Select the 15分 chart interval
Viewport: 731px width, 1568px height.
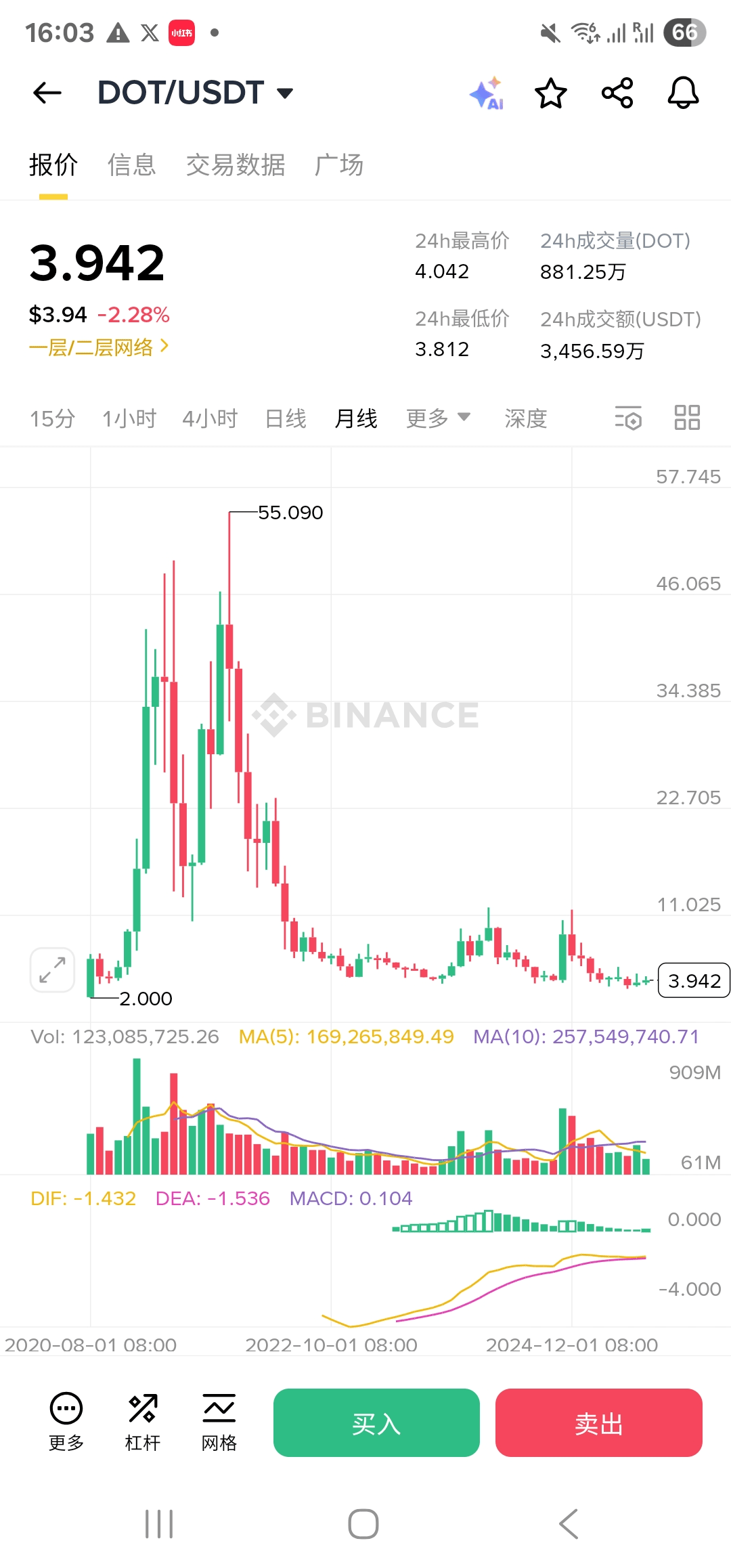(x=52, y=418)
